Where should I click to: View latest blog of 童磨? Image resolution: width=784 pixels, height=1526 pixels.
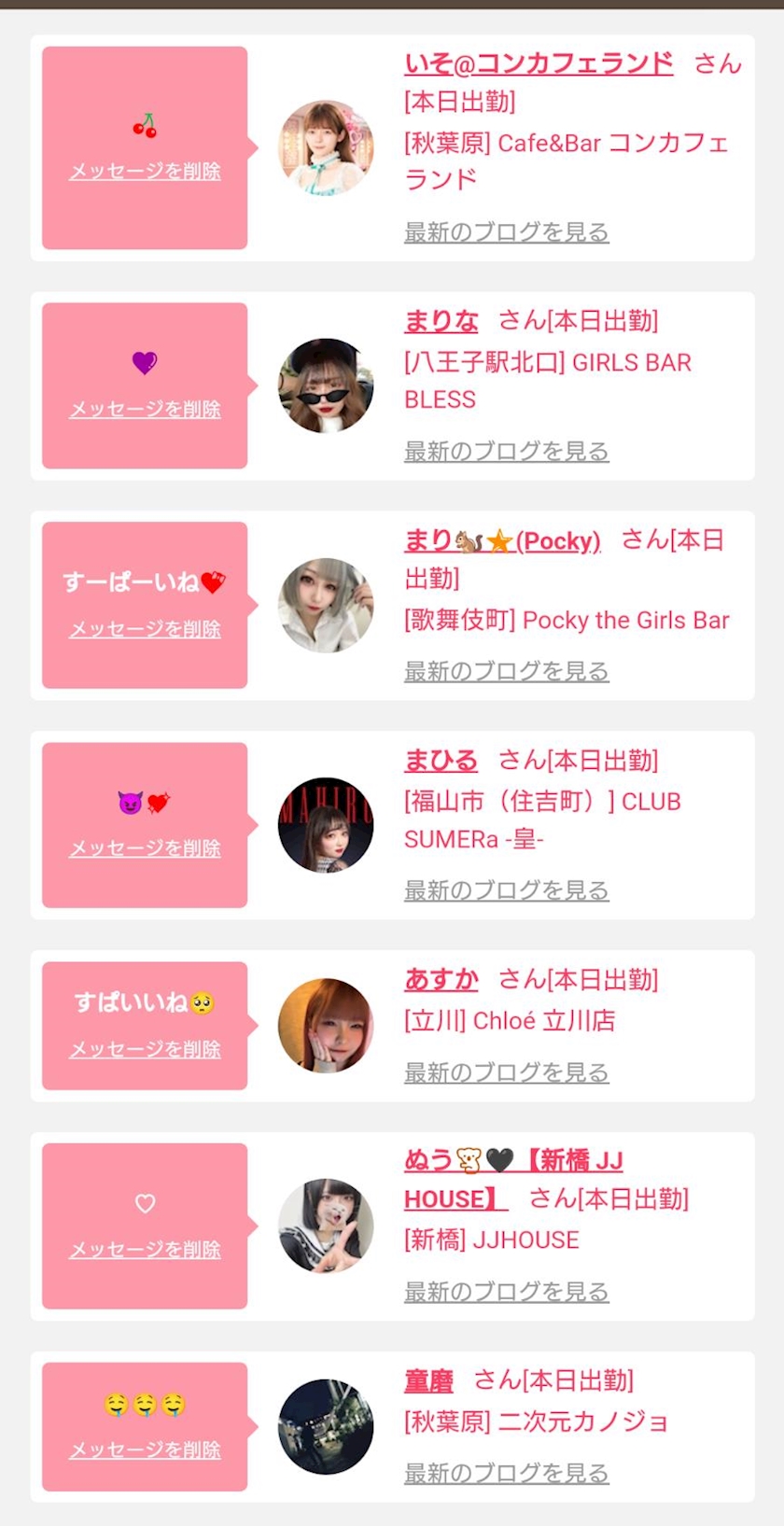tap(506, 1473)
